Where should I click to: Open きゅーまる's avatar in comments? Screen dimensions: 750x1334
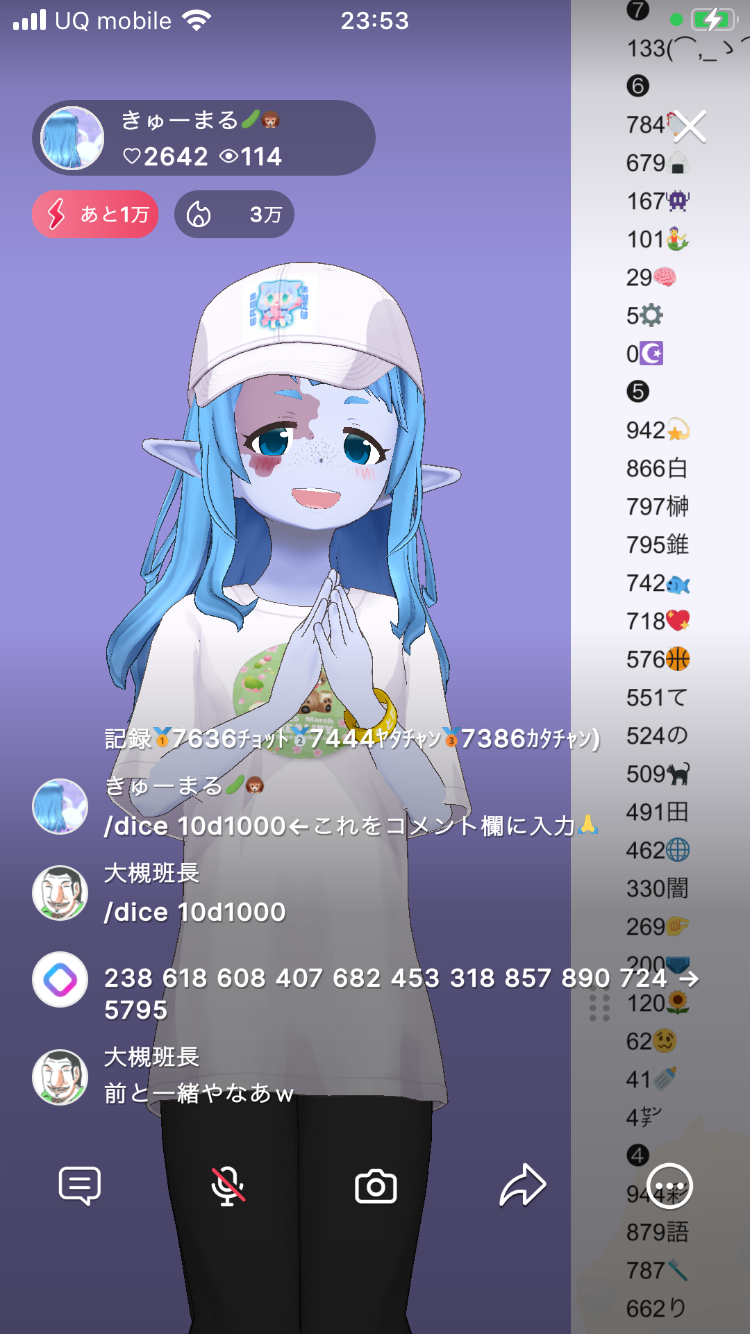60,806
